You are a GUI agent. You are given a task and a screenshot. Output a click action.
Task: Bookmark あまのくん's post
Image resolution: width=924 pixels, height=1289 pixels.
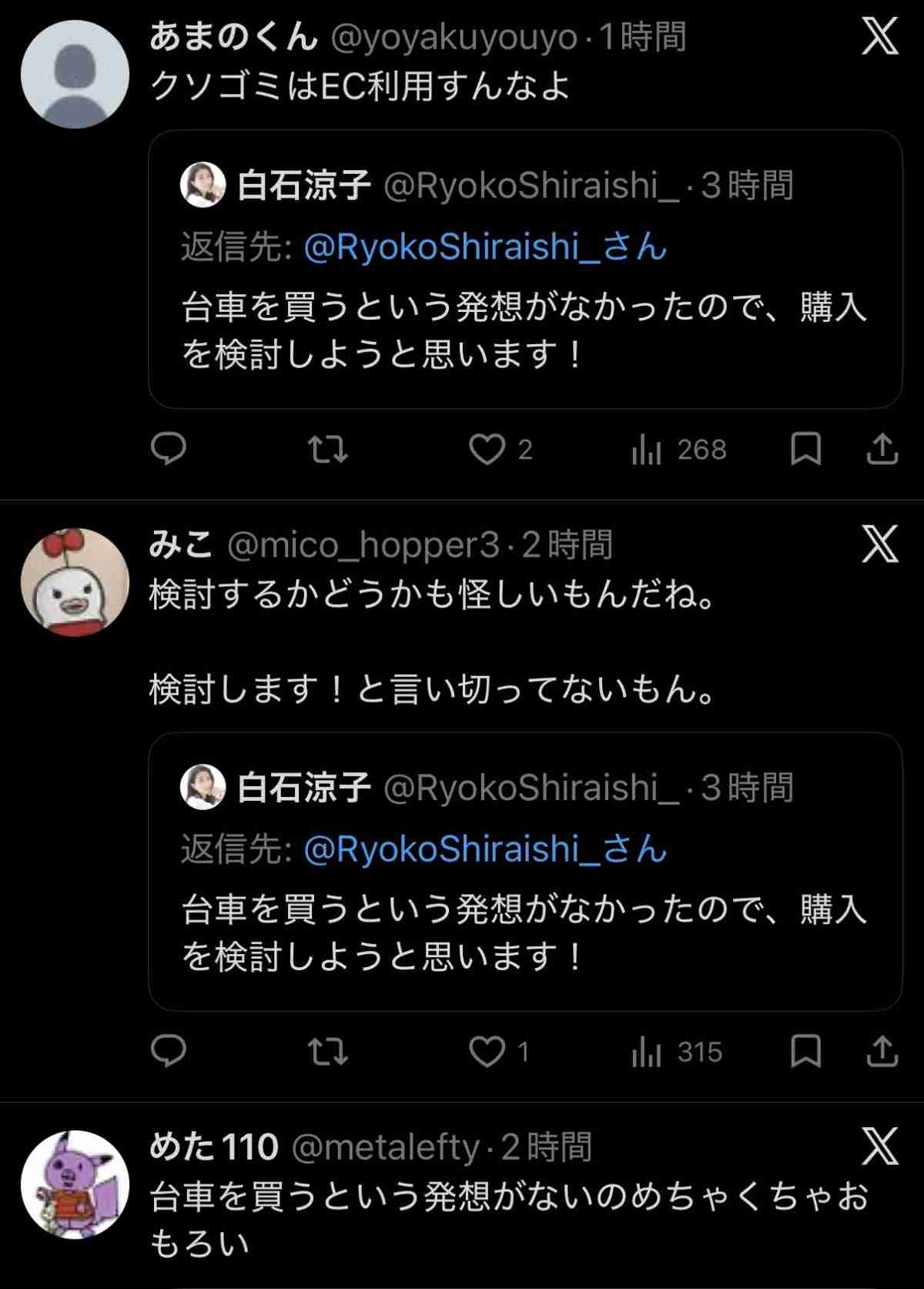tap(805, 449)
